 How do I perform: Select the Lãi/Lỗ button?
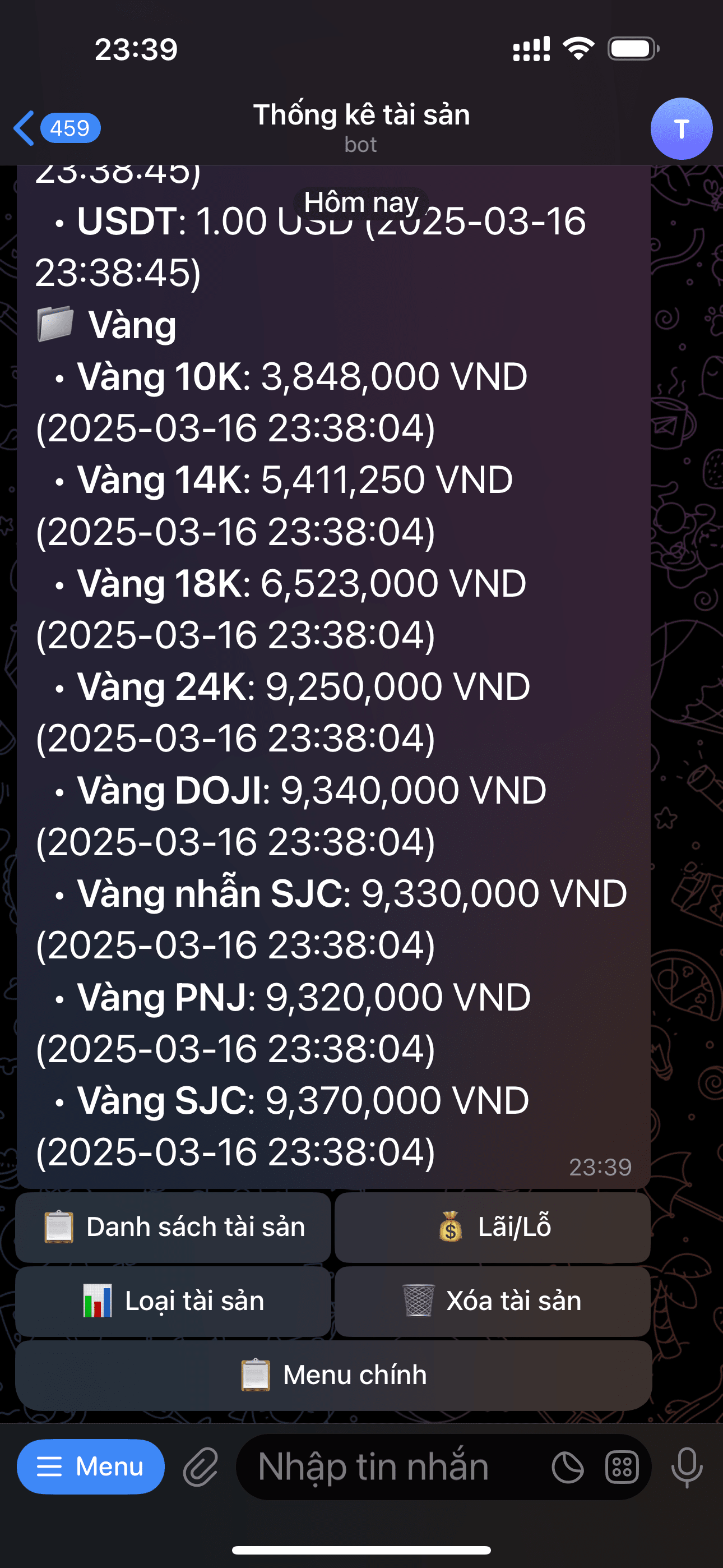click(492, 1226)
